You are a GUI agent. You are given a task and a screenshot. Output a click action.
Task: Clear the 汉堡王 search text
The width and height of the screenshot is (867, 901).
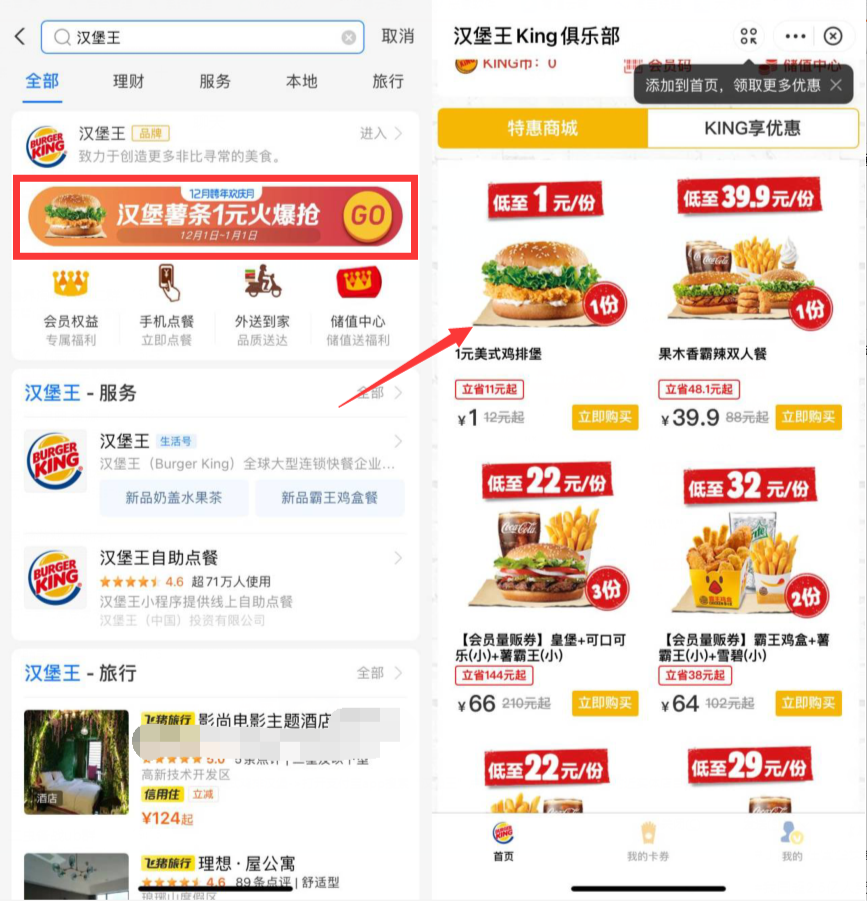click(348, 37)
